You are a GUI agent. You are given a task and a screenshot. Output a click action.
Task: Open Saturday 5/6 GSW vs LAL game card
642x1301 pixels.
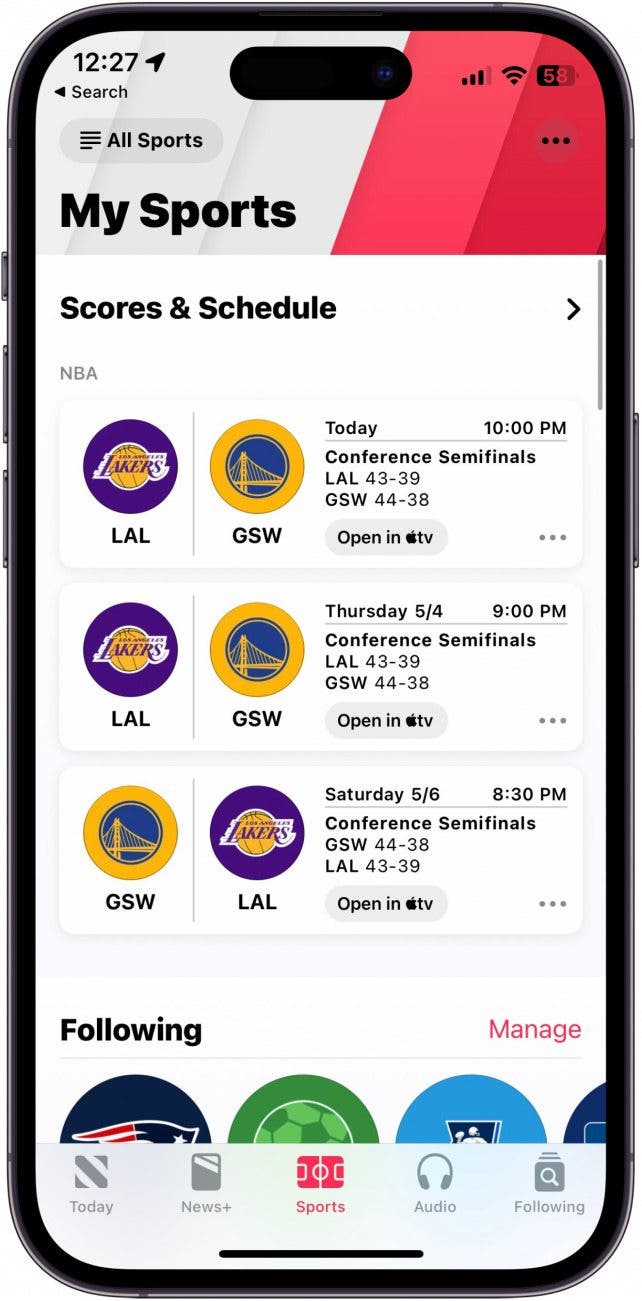tap(445, 834)
